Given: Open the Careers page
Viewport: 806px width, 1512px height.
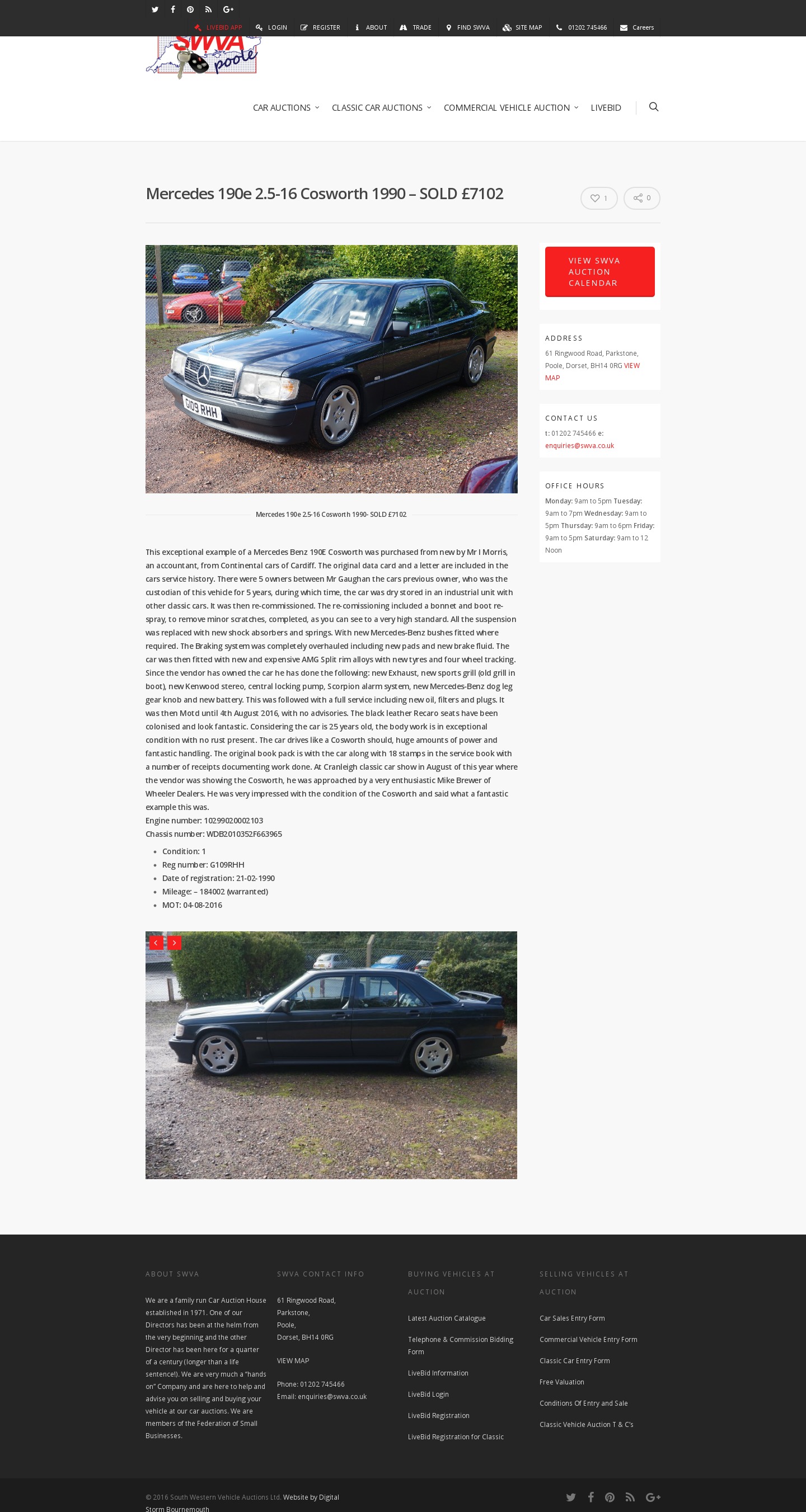Looking at the screenshot, I should (x=637, y=27).
